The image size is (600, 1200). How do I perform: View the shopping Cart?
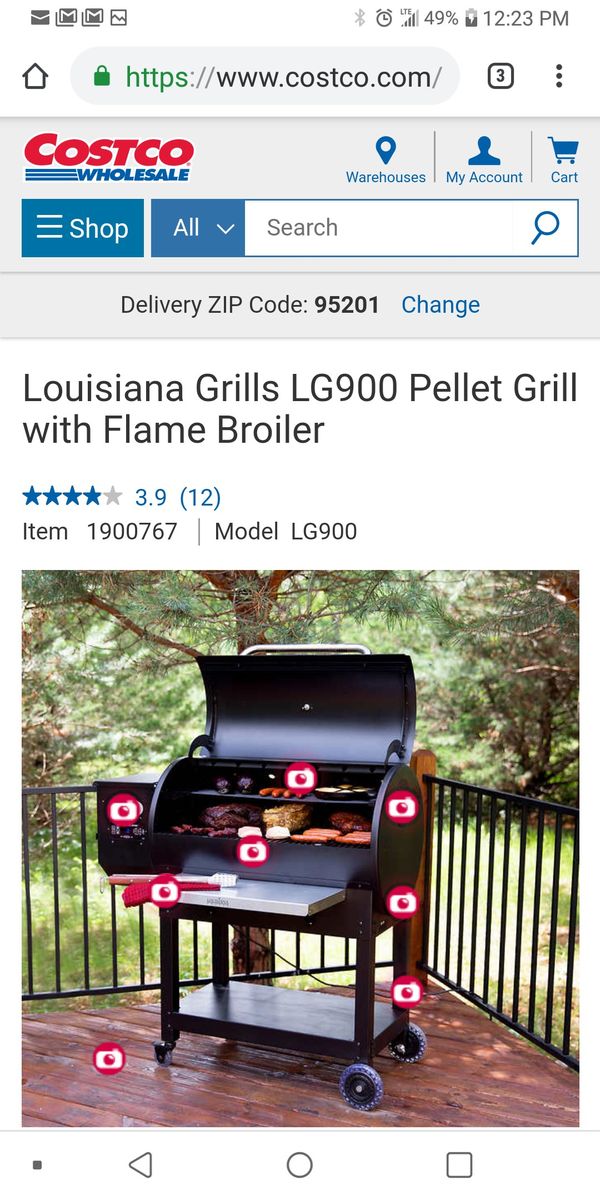point(564,160)
